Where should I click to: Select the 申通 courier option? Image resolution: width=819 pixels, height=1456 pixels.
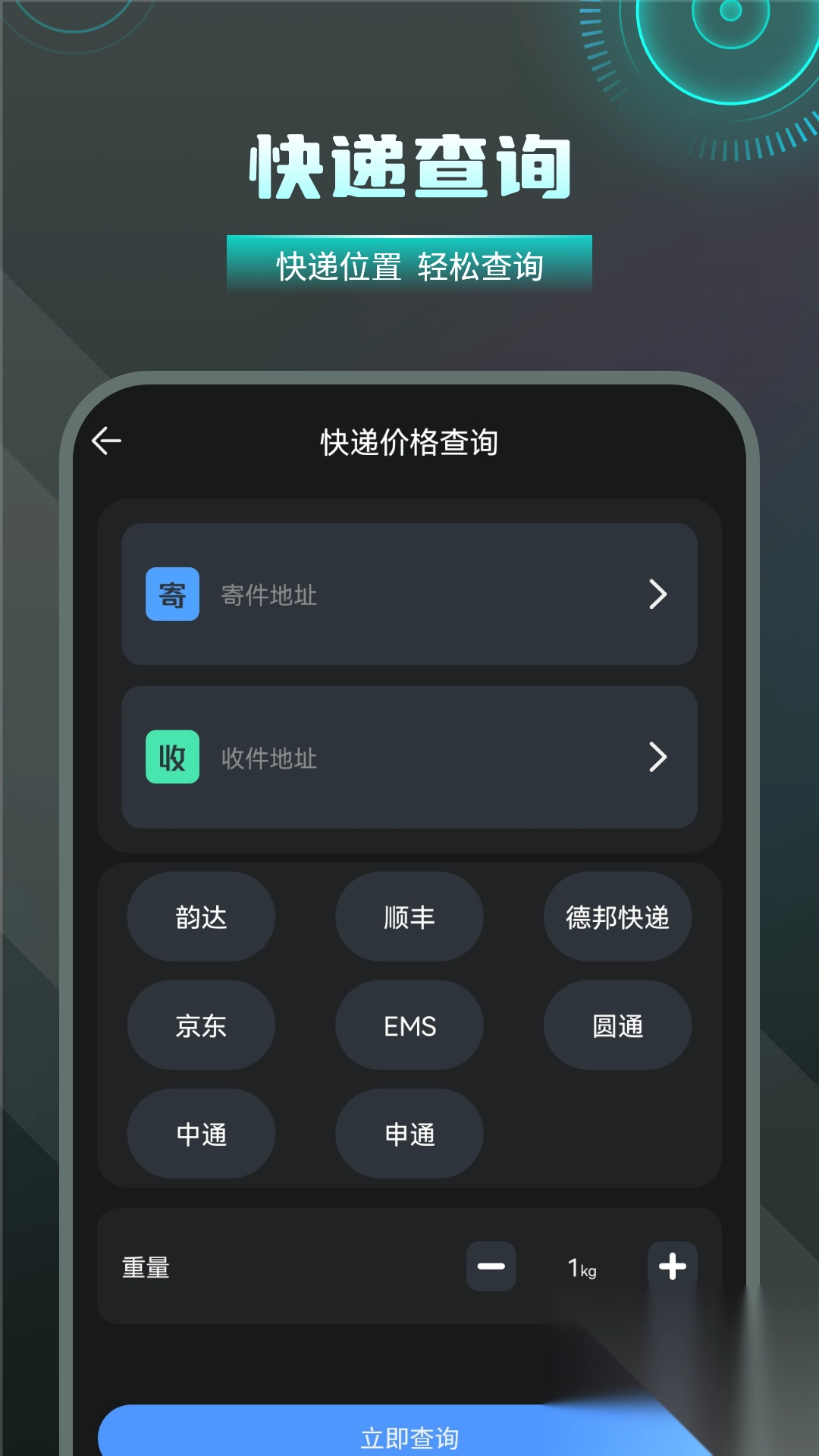408,1134
